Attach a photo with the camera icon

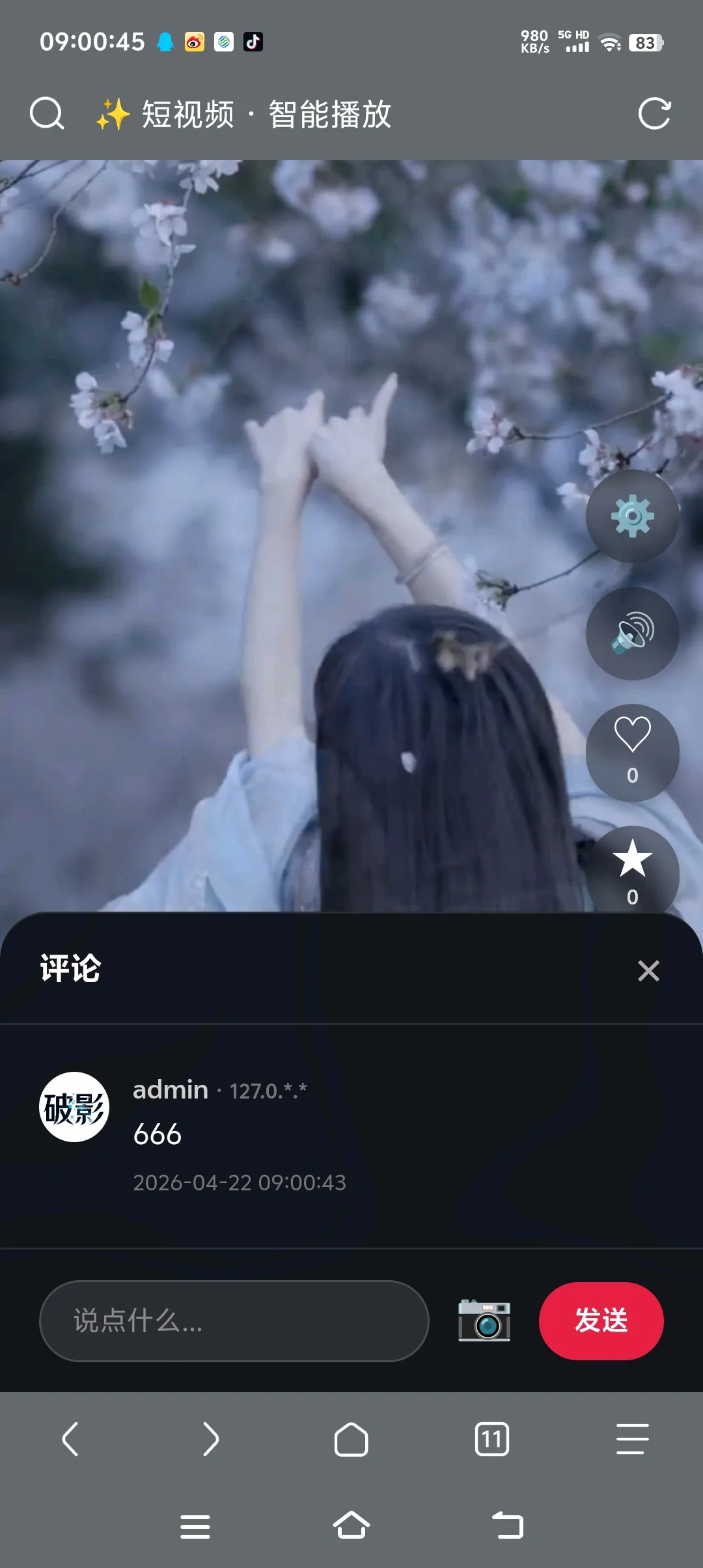(x=484, y=1321)
